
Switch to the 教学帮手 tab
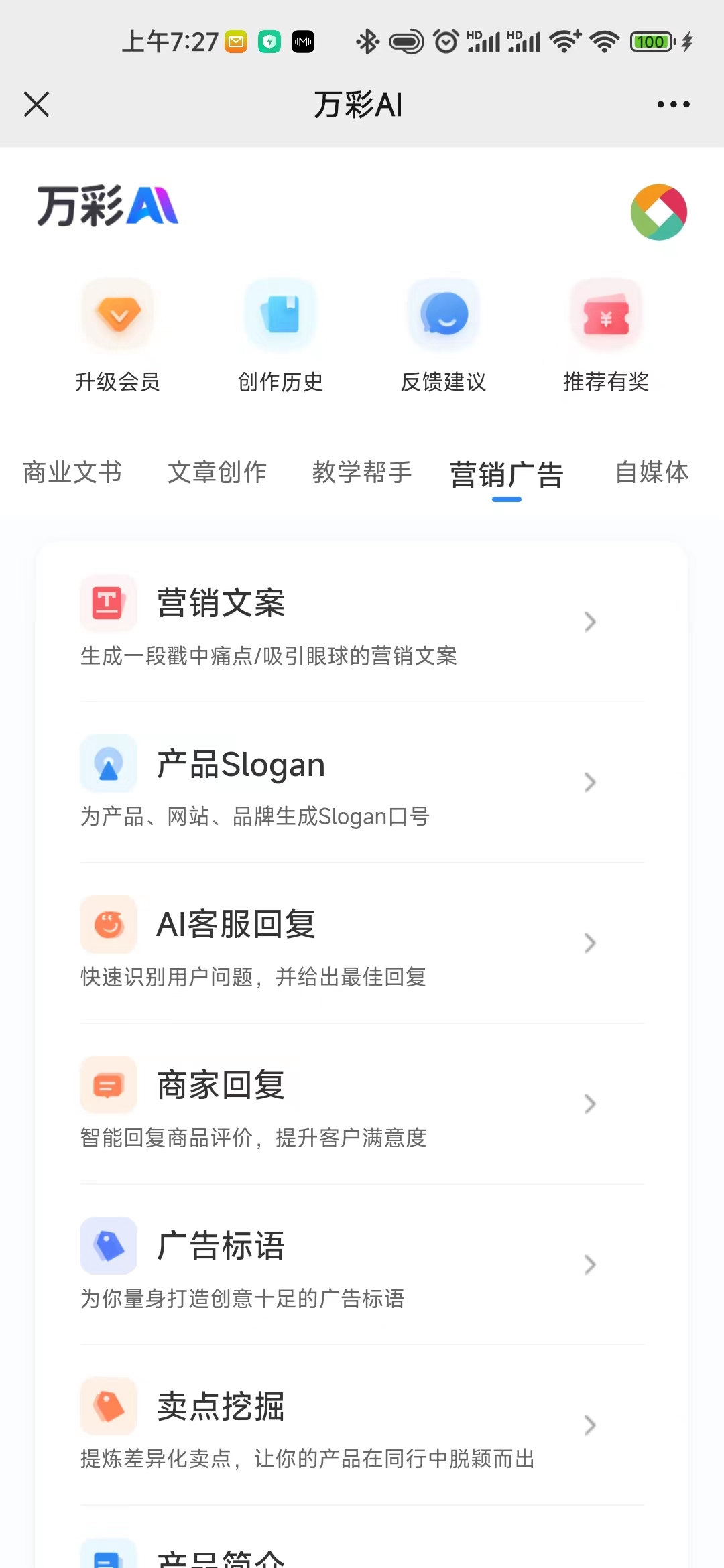tap(362, 472)
